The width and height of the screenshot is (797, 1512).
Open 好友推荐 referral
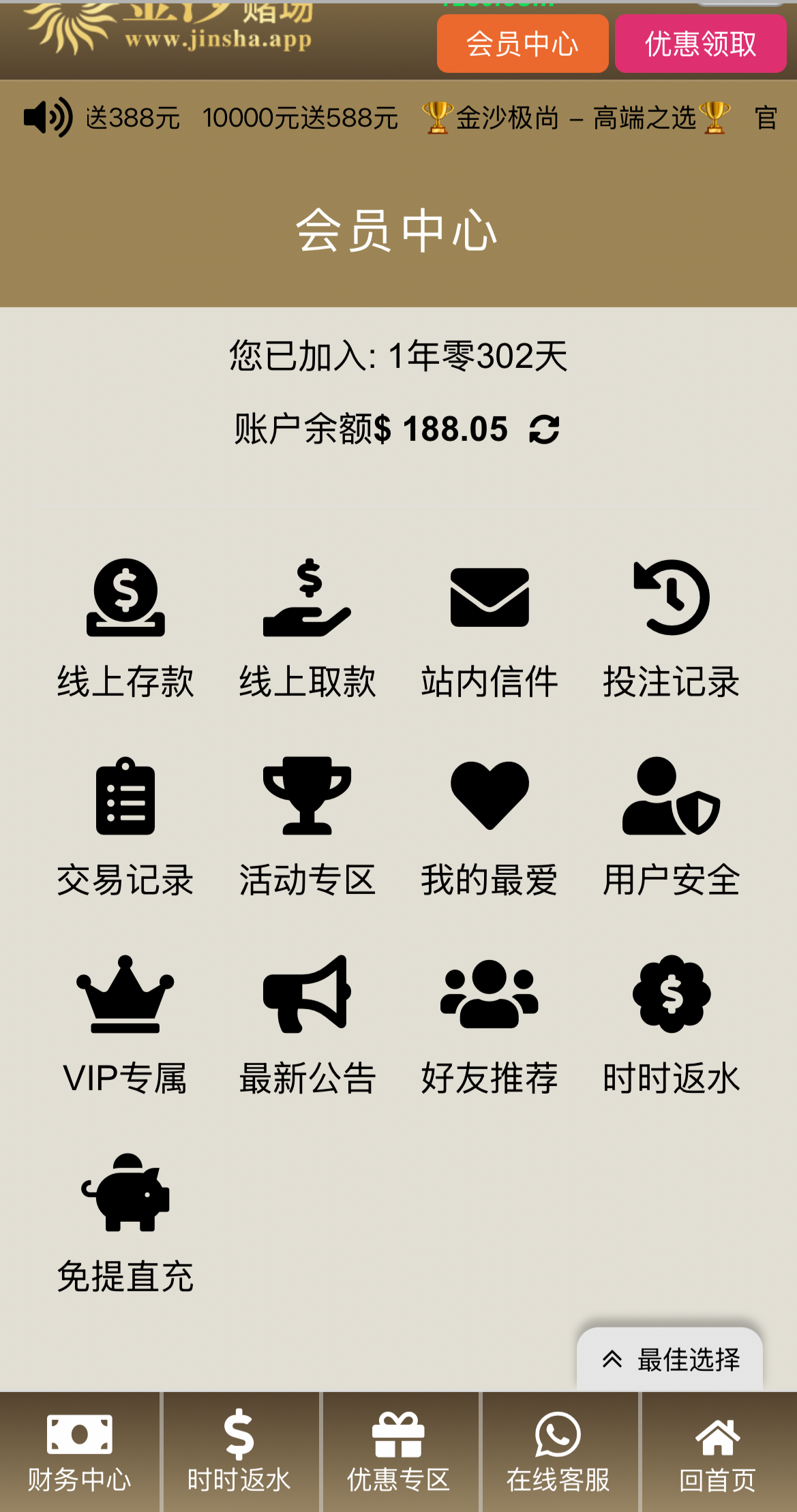click(490, 1024)
